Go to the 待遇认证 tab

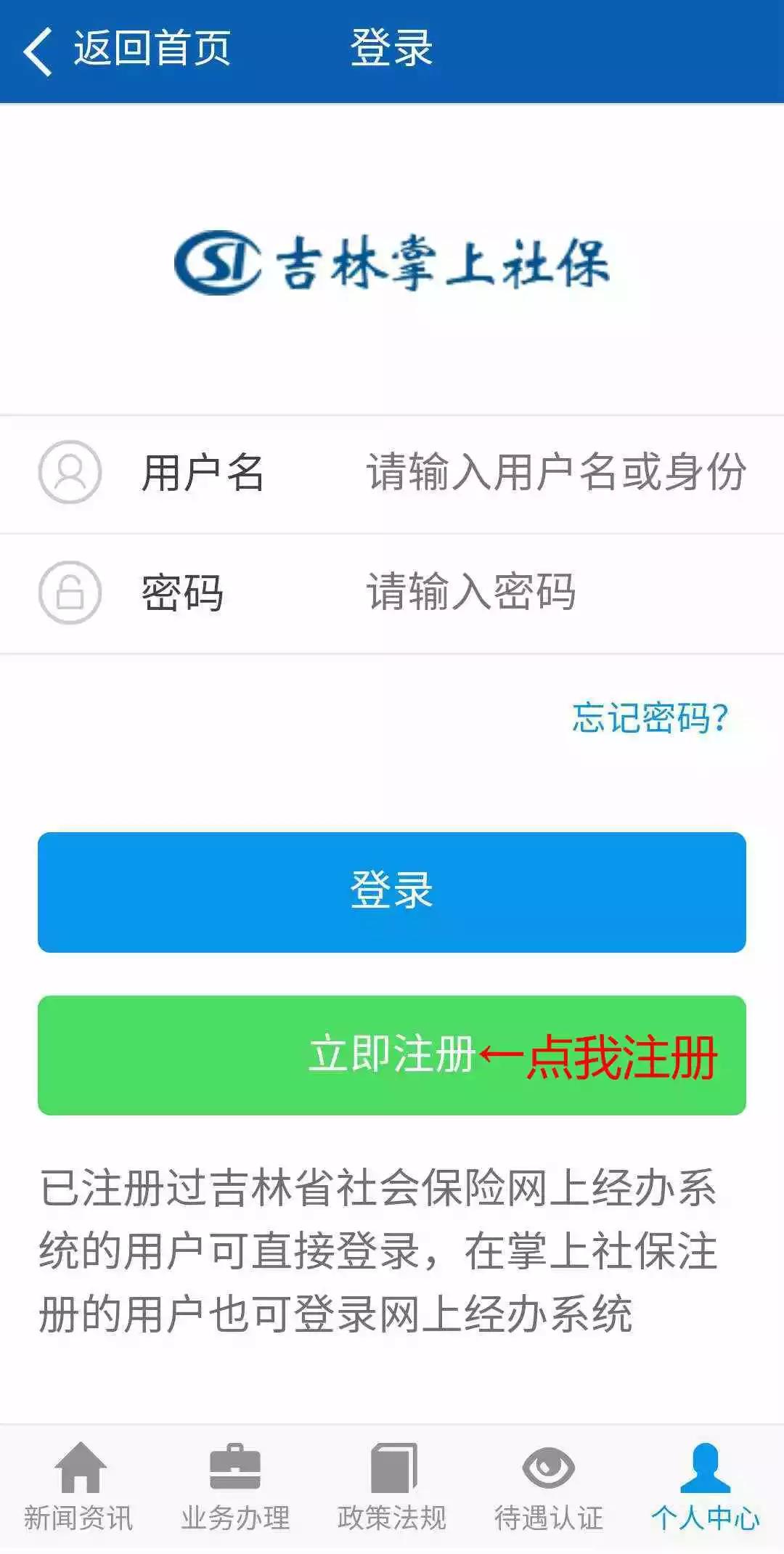pos(549,1487)
